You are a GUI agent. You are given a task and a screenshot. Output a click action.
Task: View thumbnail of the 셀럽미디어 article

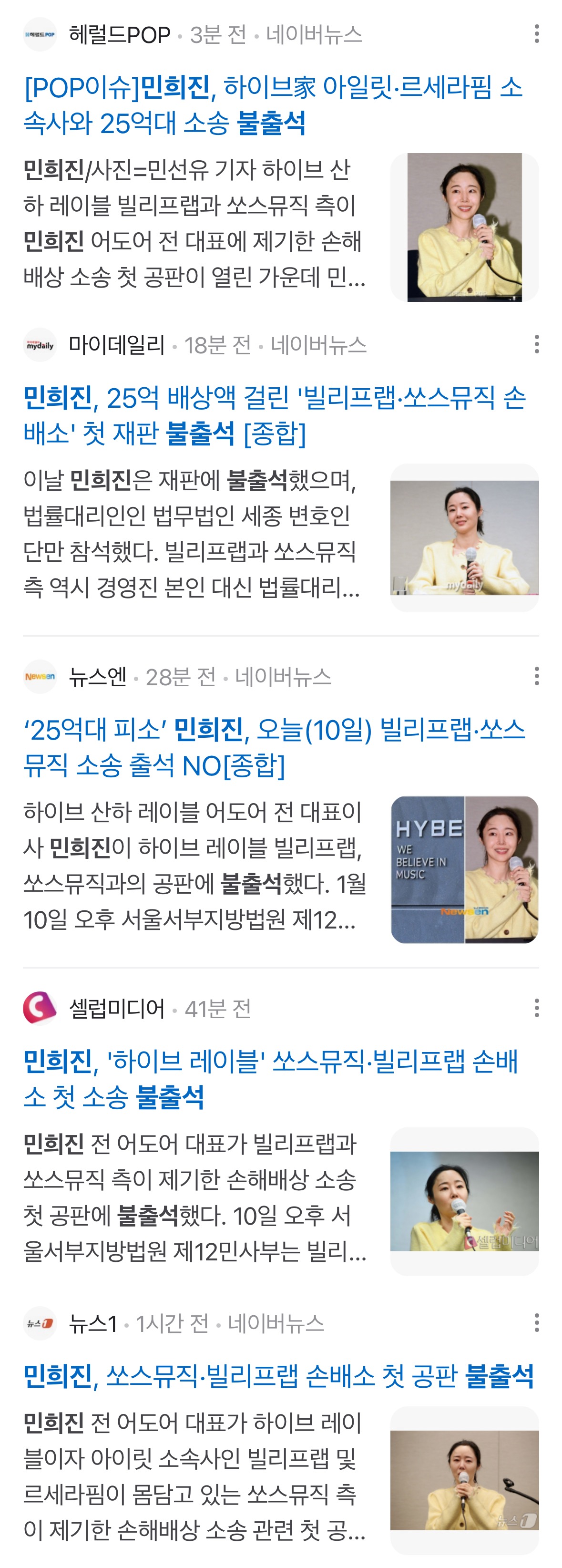pyautogui.click(x=464, y=1201)
